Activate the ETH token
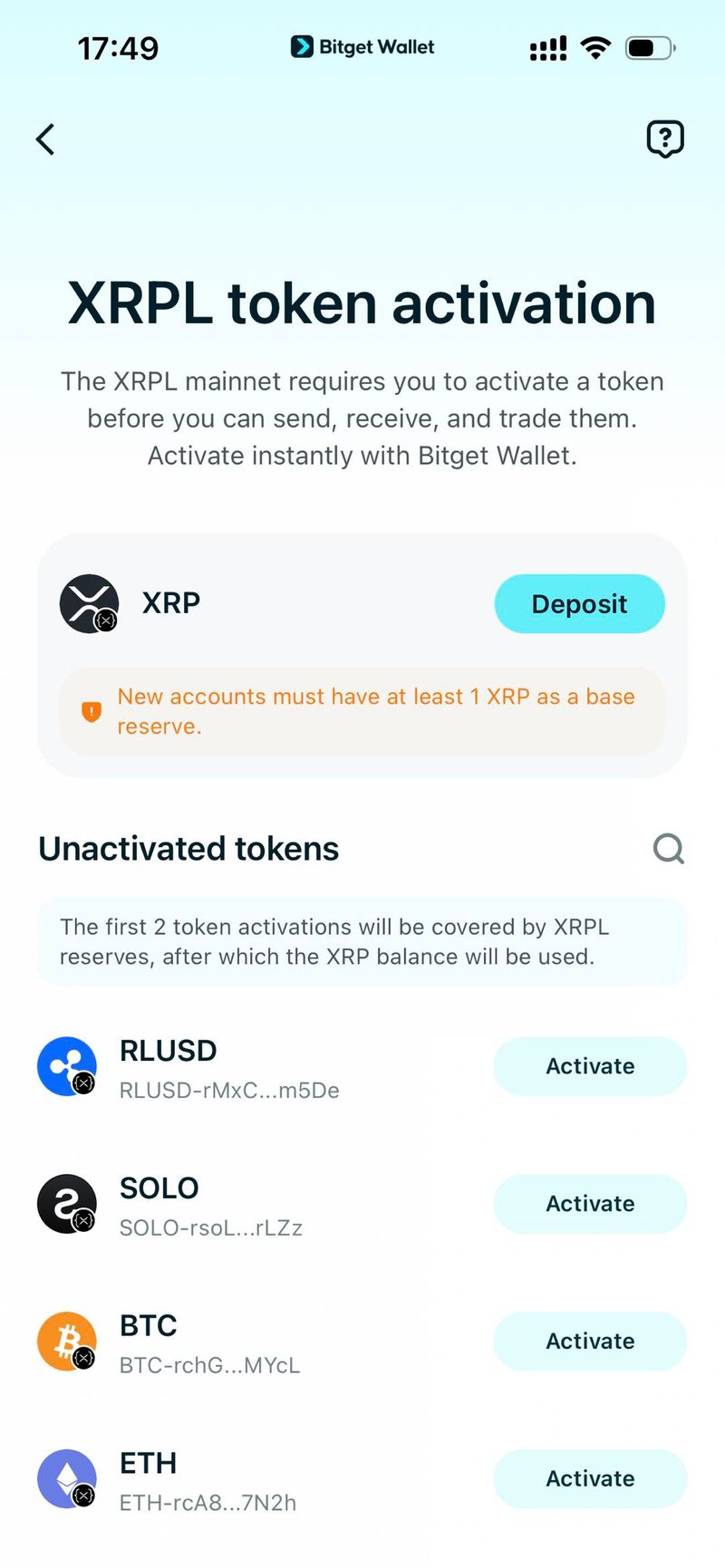This screenshot has width=725, height=1568. coord(590,1479)
